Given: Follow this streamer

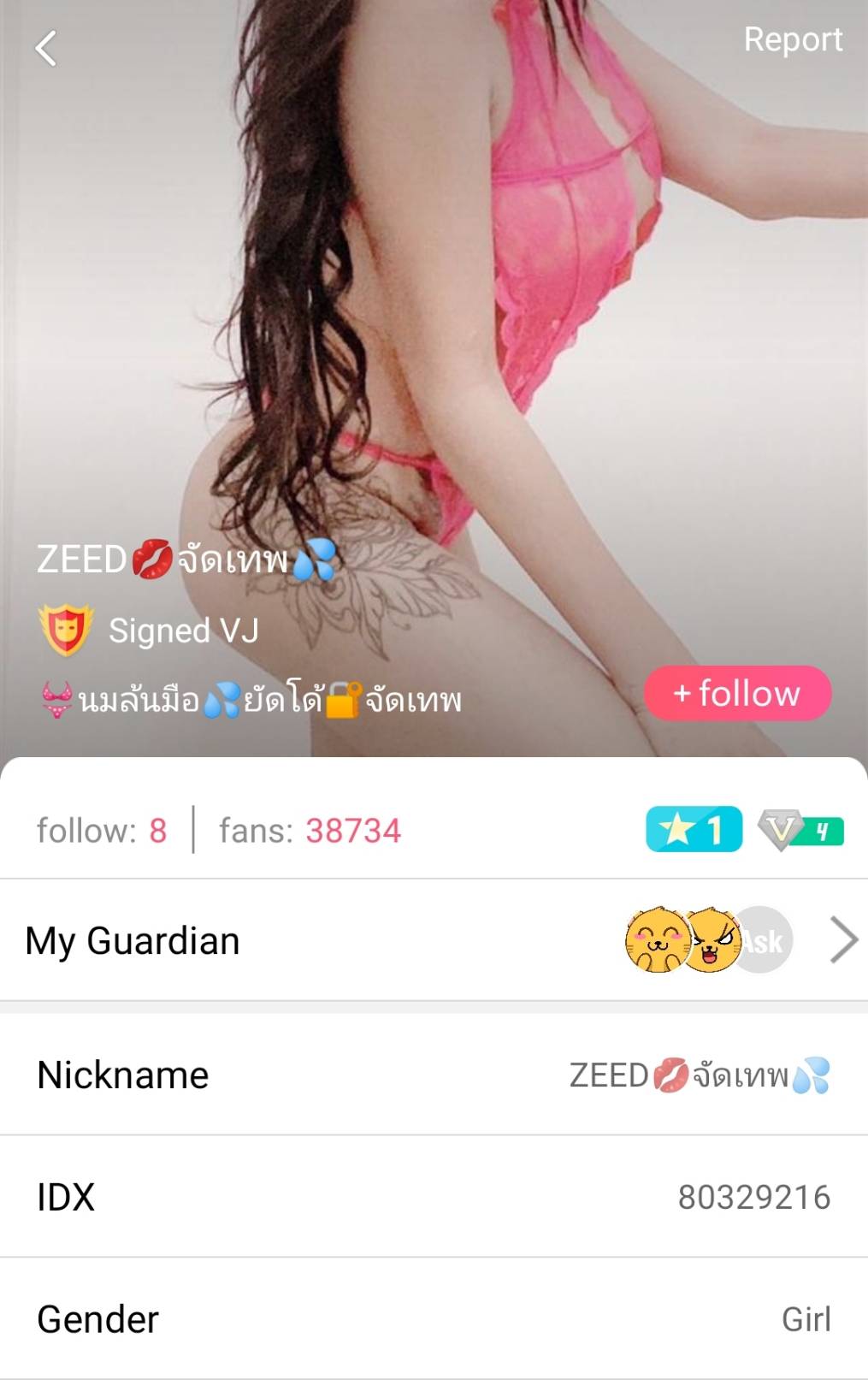Looking at the screenshot, I should [737, 693].
